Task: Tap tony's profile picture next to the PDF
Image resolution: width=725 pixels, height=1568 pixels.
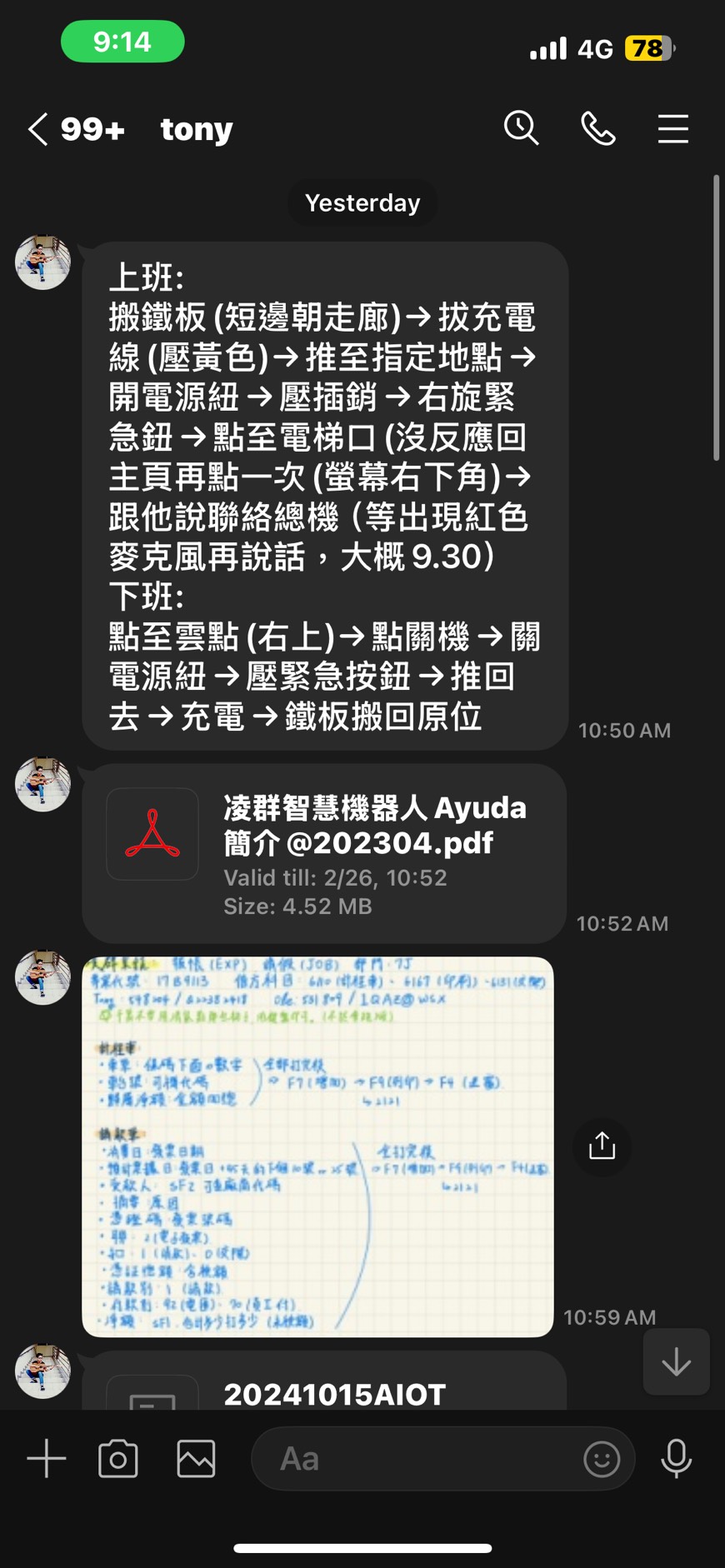Action: [x=42, y=783]
